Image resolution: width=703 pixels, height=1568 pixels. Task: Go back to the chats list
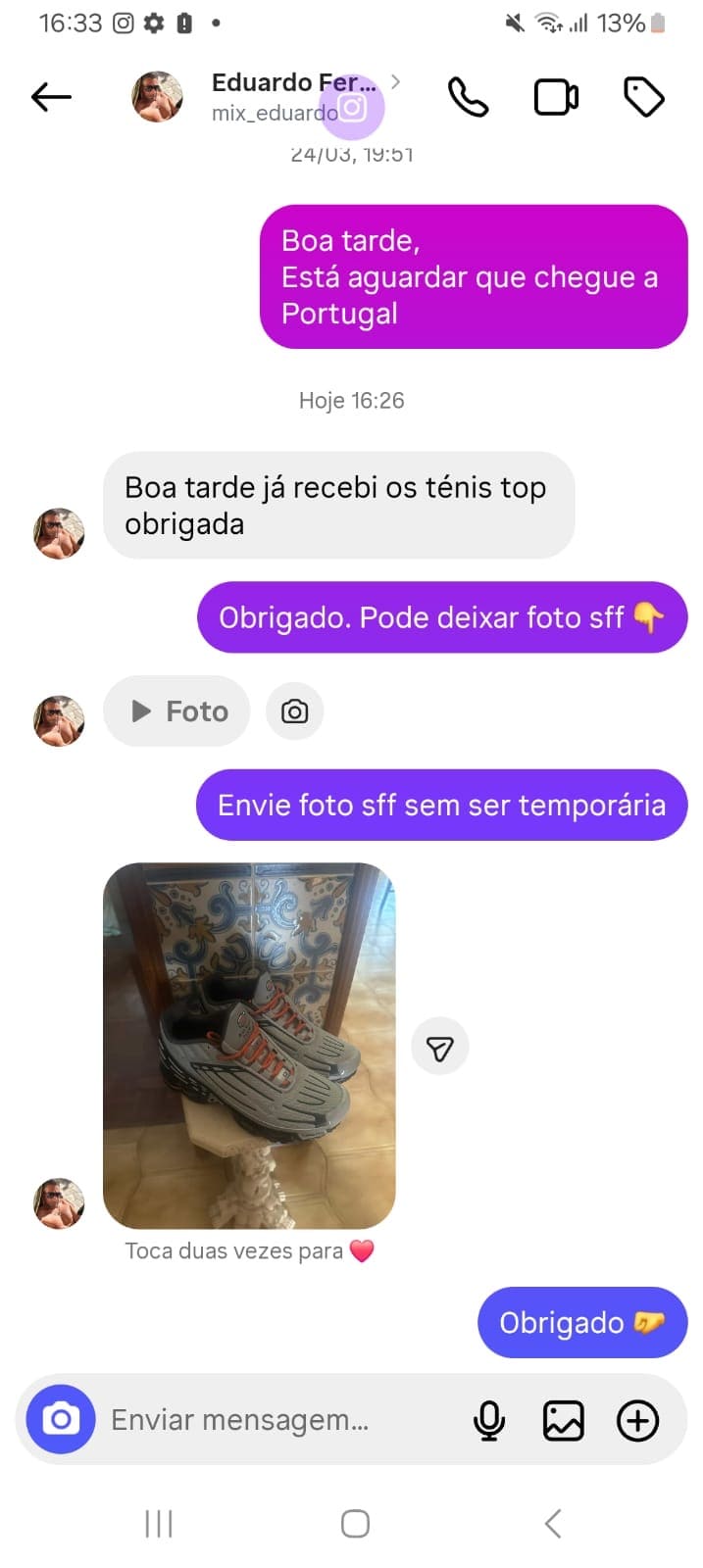51,97
